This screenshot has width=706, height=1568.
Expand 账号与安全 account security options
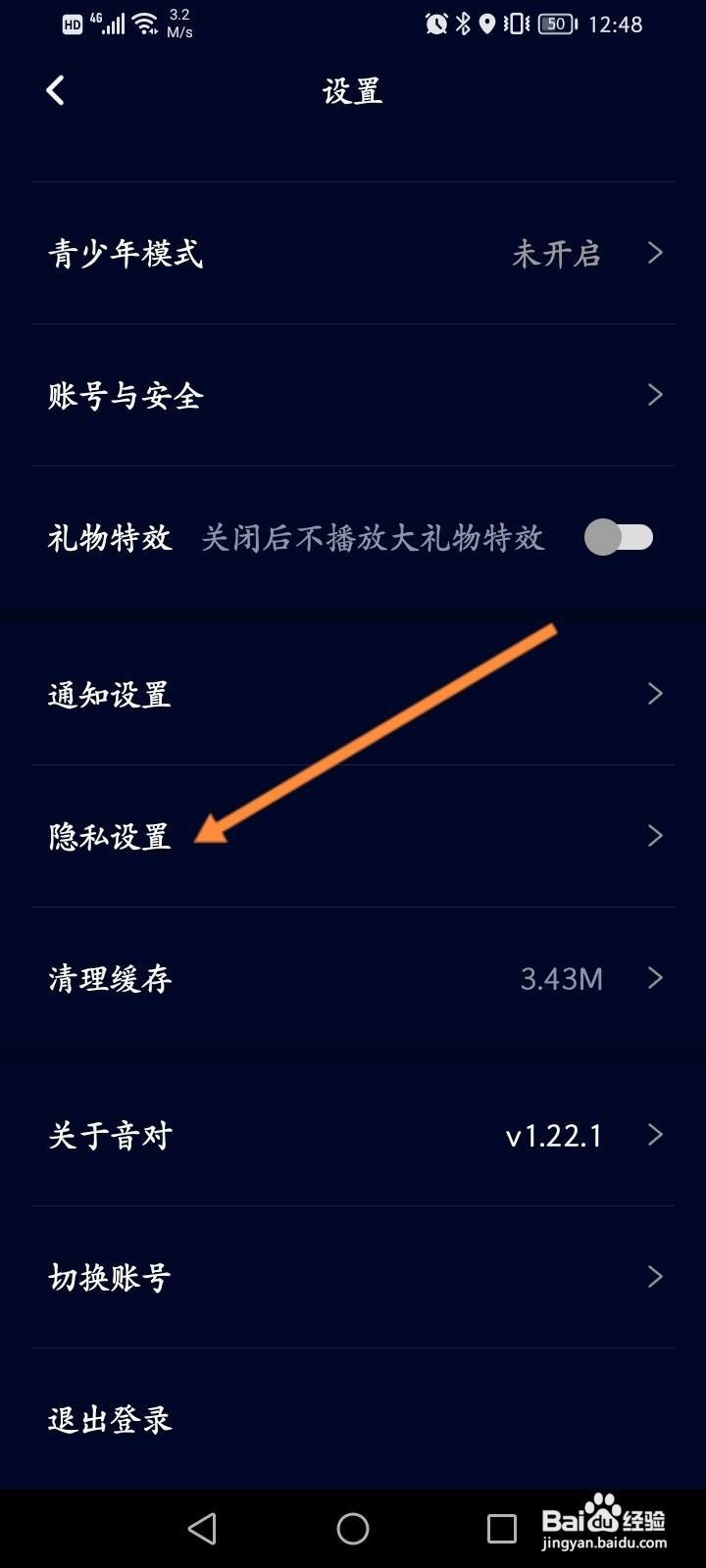pyautogui.click(x=353, y=395)
